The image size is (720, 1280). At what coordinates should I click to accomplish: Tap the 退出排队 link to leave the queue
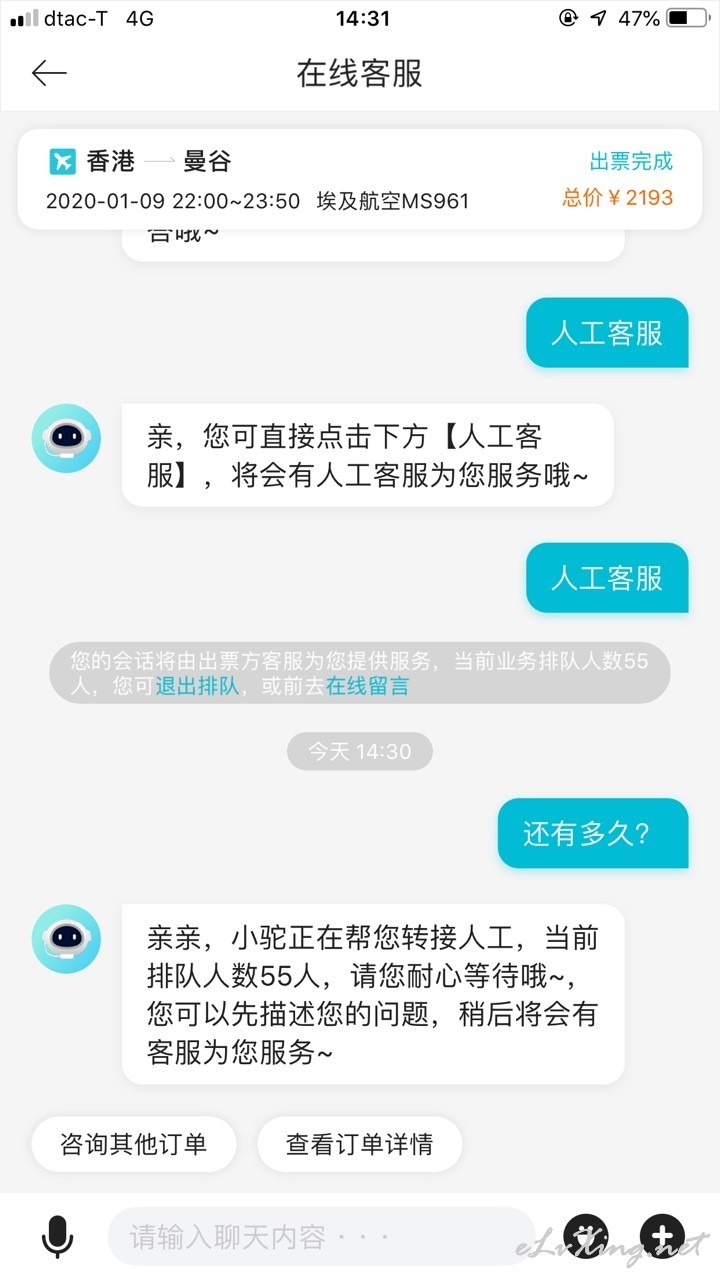pos(197,686)
